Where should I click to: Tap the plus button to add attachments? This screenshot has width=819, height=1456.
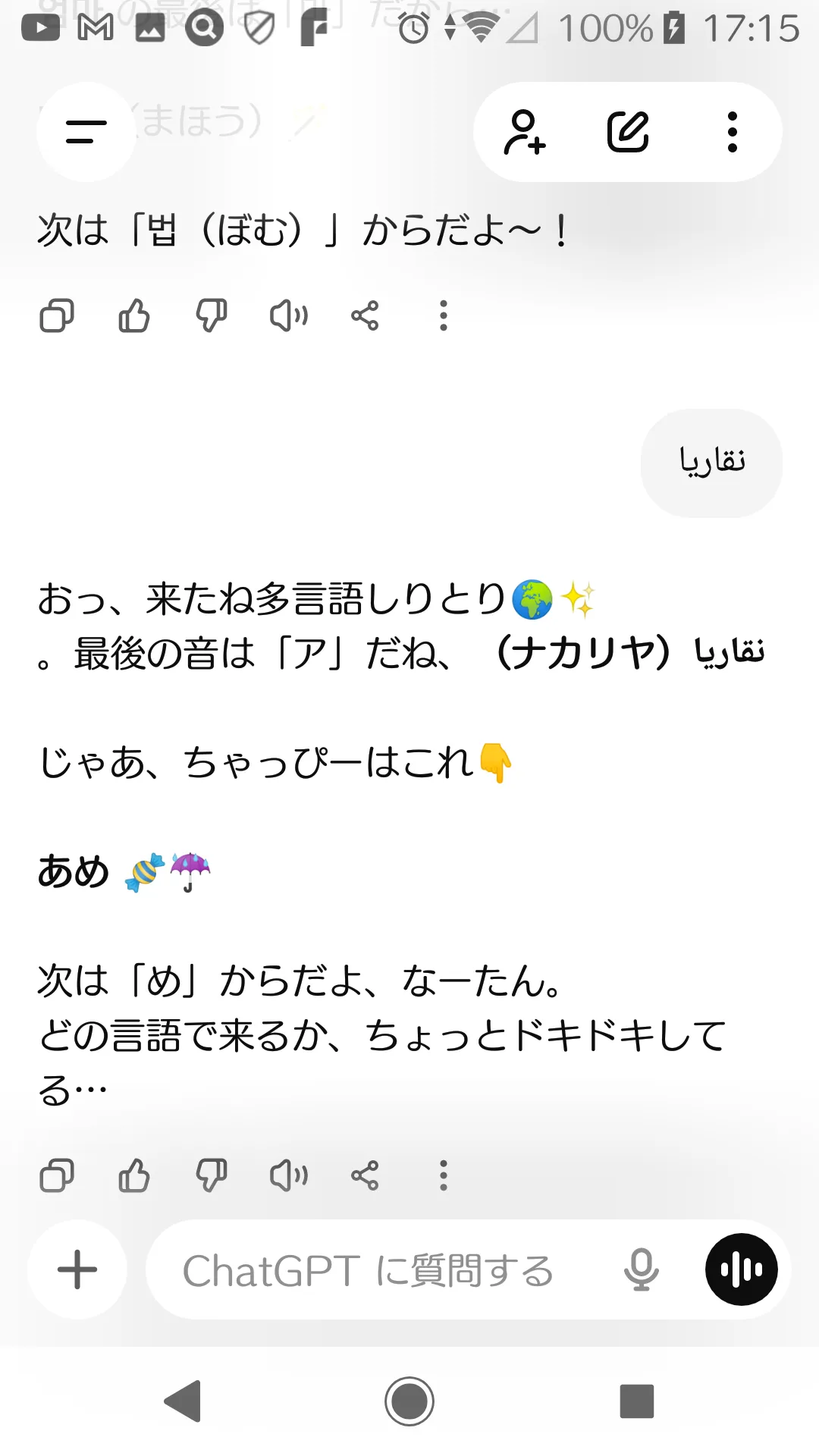tap(77, 1269)
